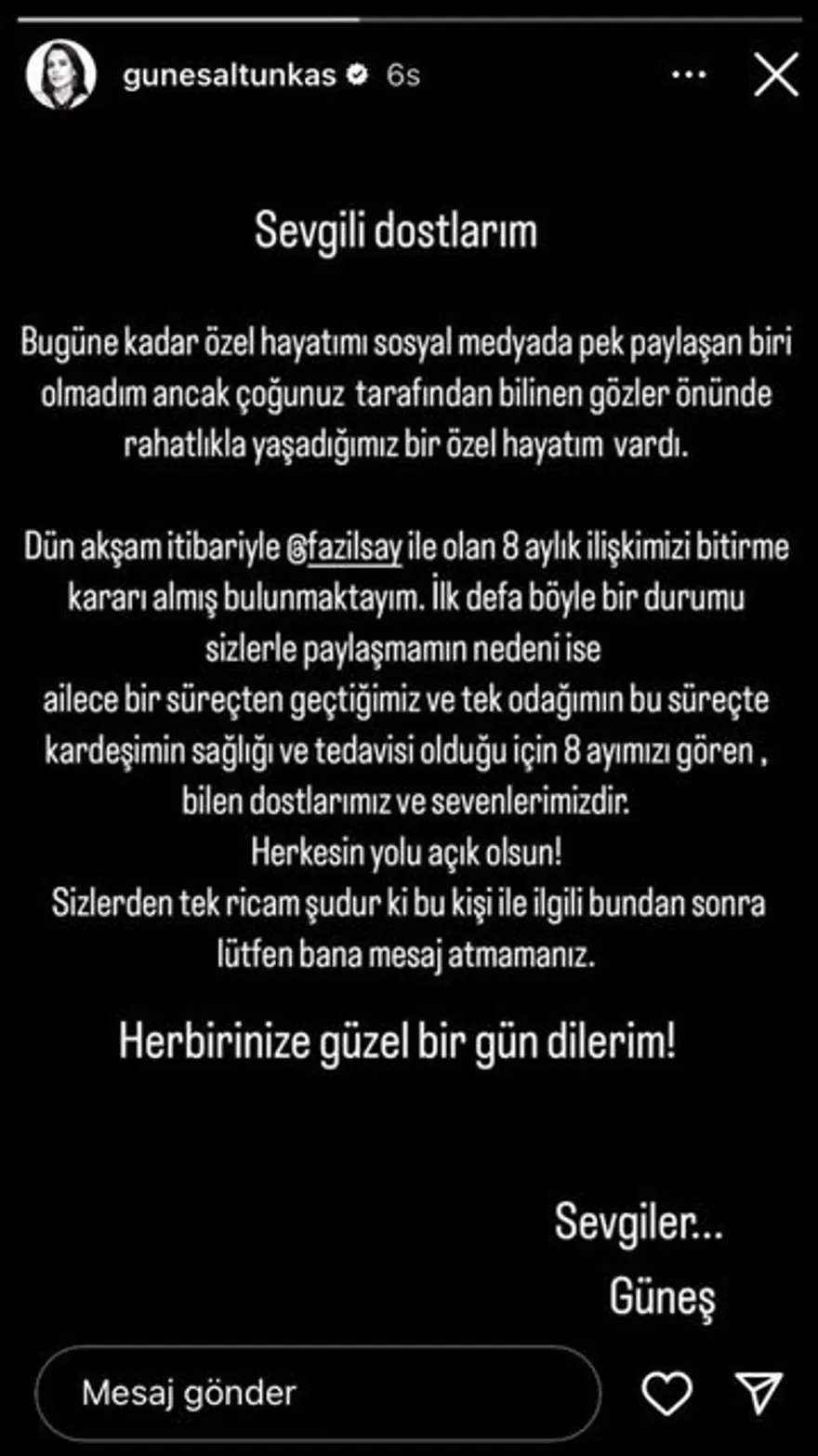818x1456 pixels.
Task: Open the three-dot options menu
Action: (x=688, y=75)
